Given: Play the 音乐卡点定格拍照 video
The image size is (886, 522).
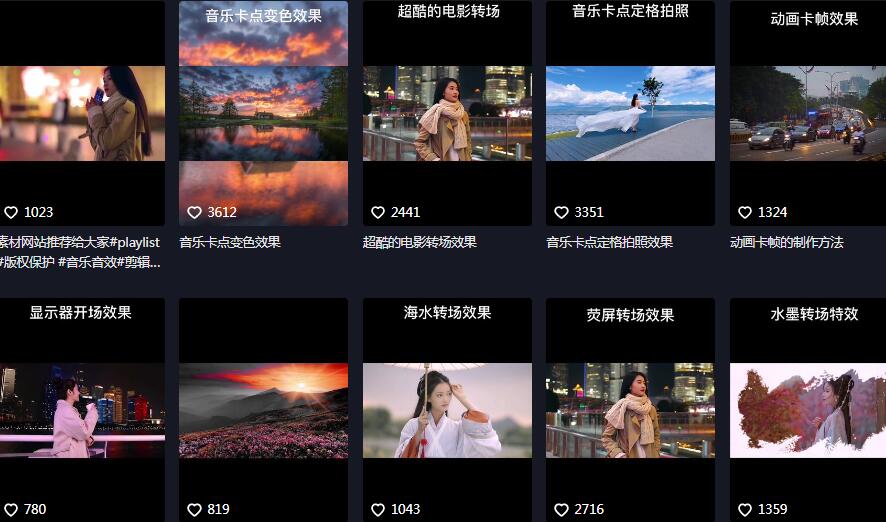Looking at the screenshot, I should click(x=630, y=113).
